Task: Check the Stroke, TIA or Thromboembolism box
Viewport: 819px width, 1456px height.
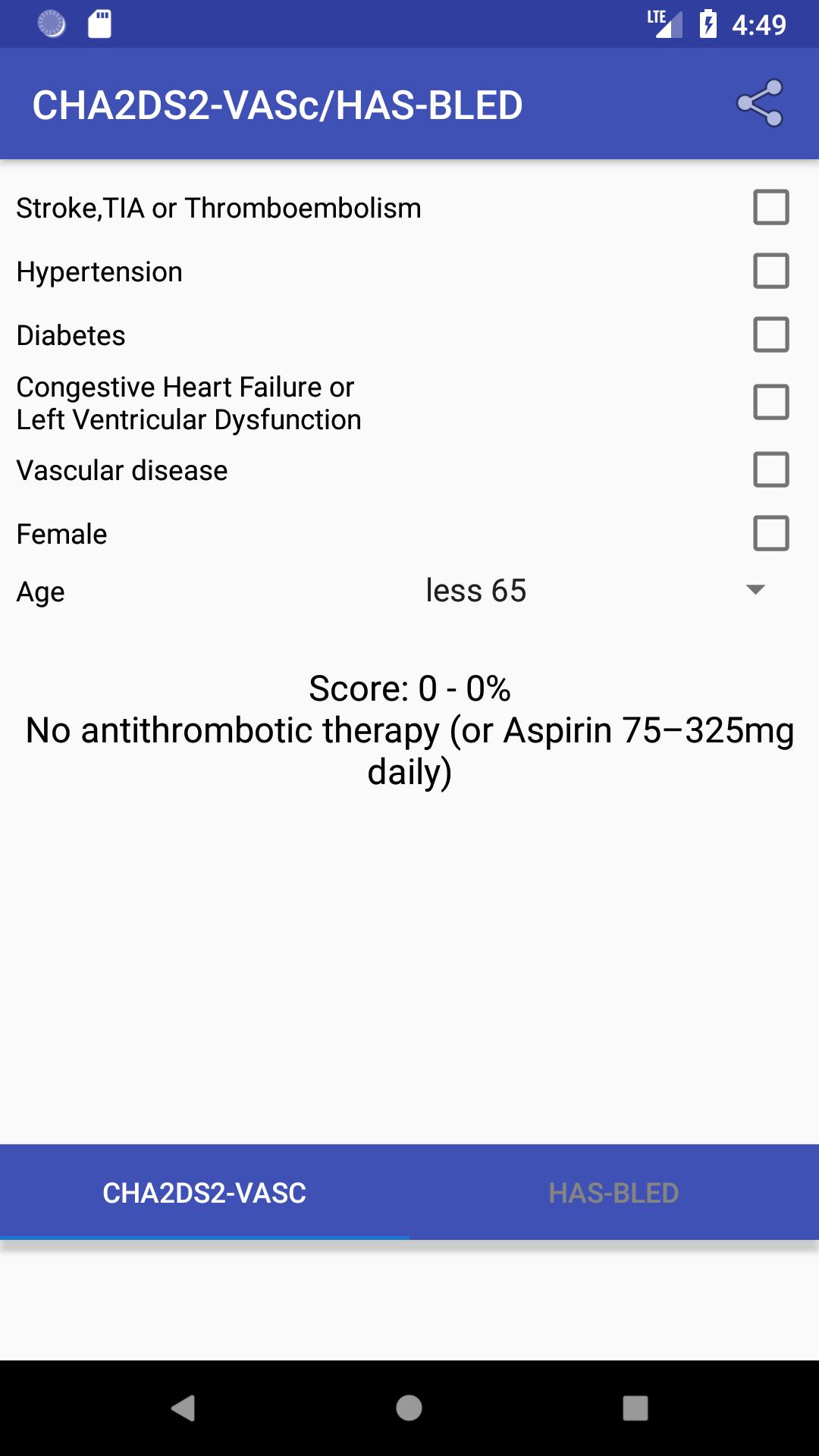Action: click(x=770, y=207)
